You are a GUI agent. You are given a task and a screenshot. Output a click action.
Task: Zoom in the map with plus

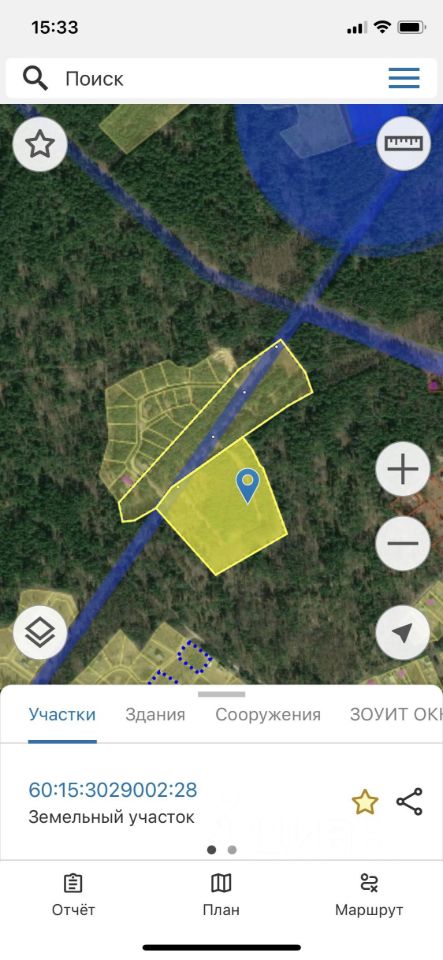point(403,470)
